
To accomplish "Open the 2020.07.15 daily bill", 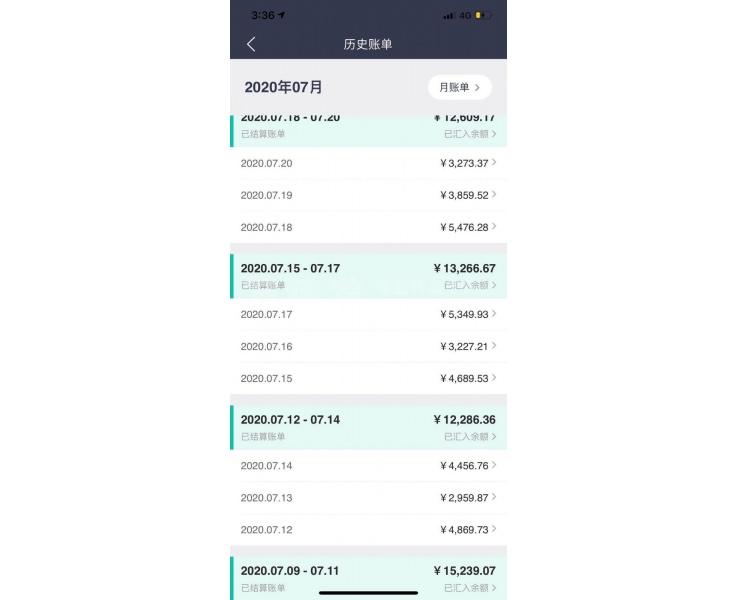I will [368, 378].
